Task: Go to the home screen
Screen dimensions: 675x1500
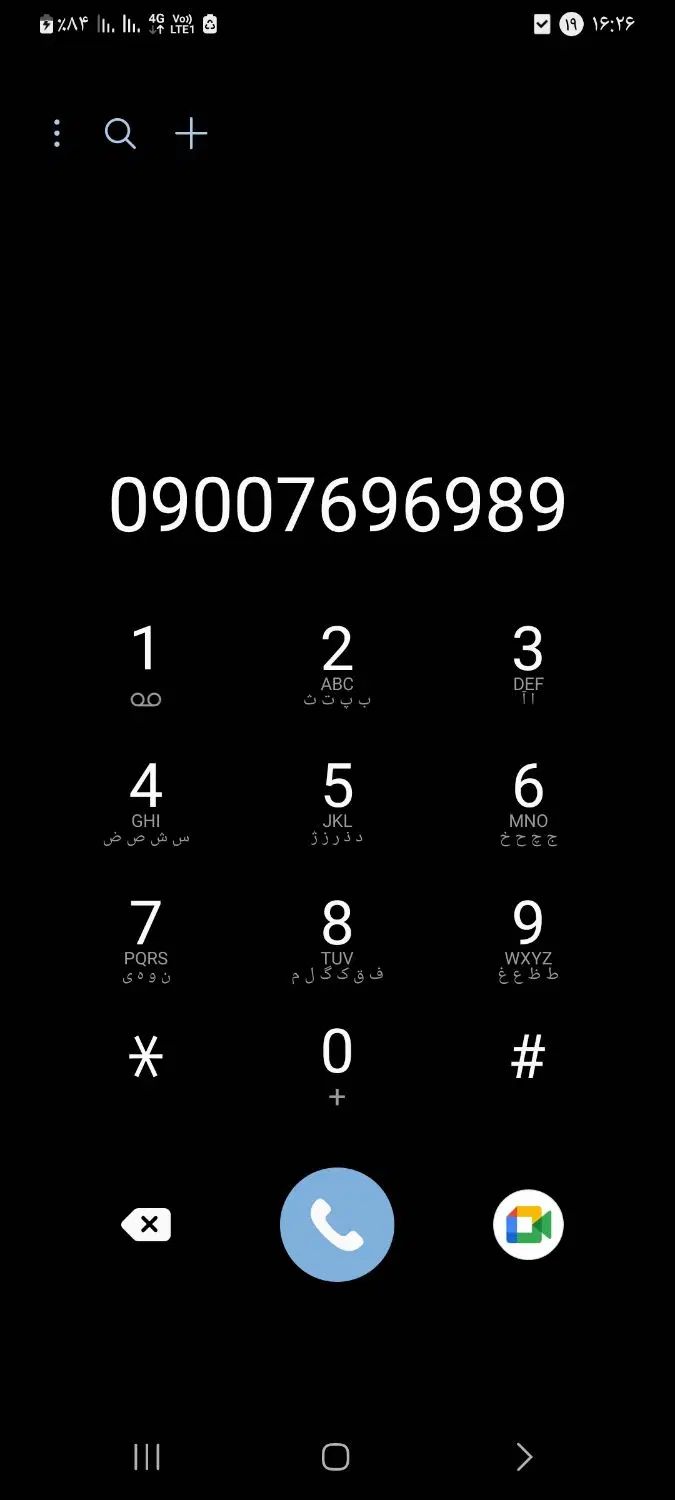Action: pos(336,1457)
